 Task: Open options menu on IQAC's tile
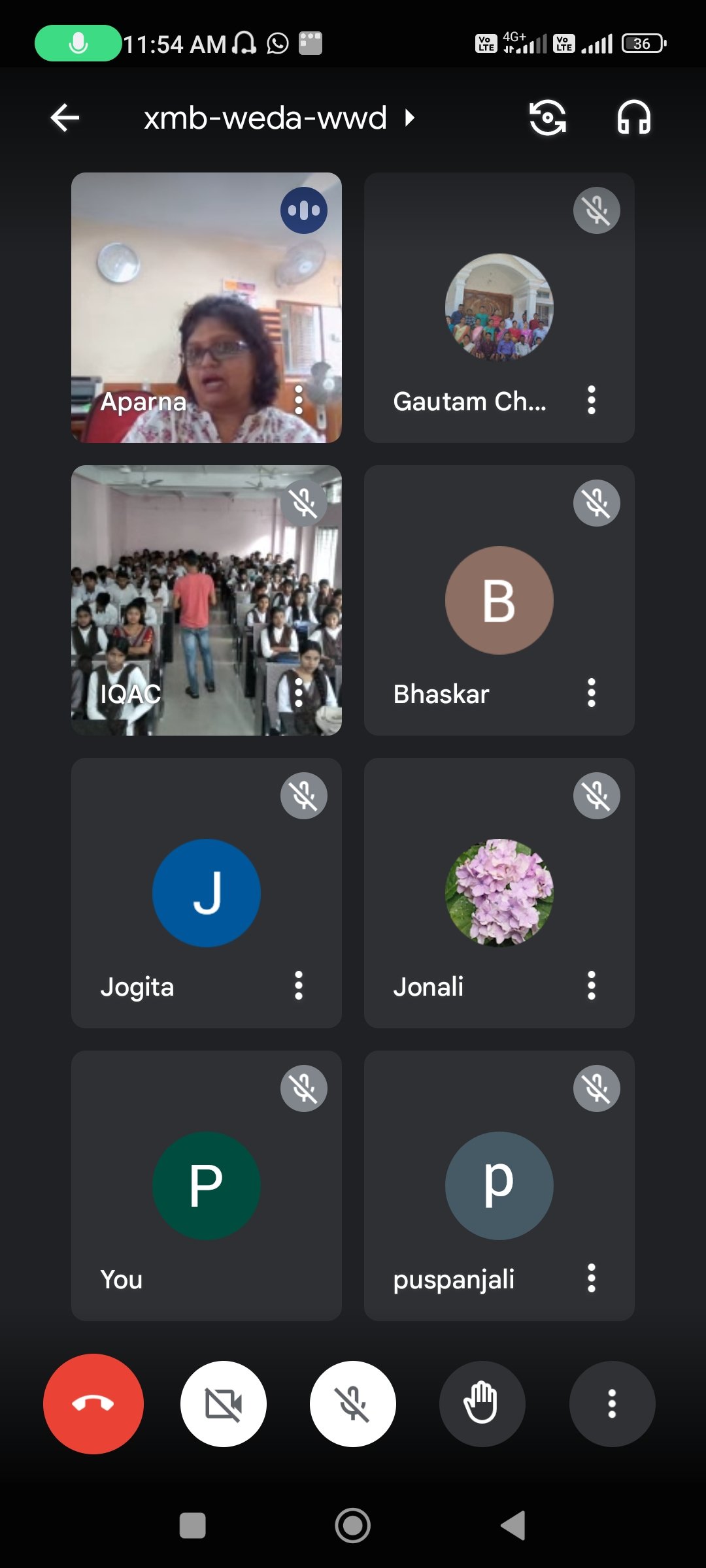point(299,693)
